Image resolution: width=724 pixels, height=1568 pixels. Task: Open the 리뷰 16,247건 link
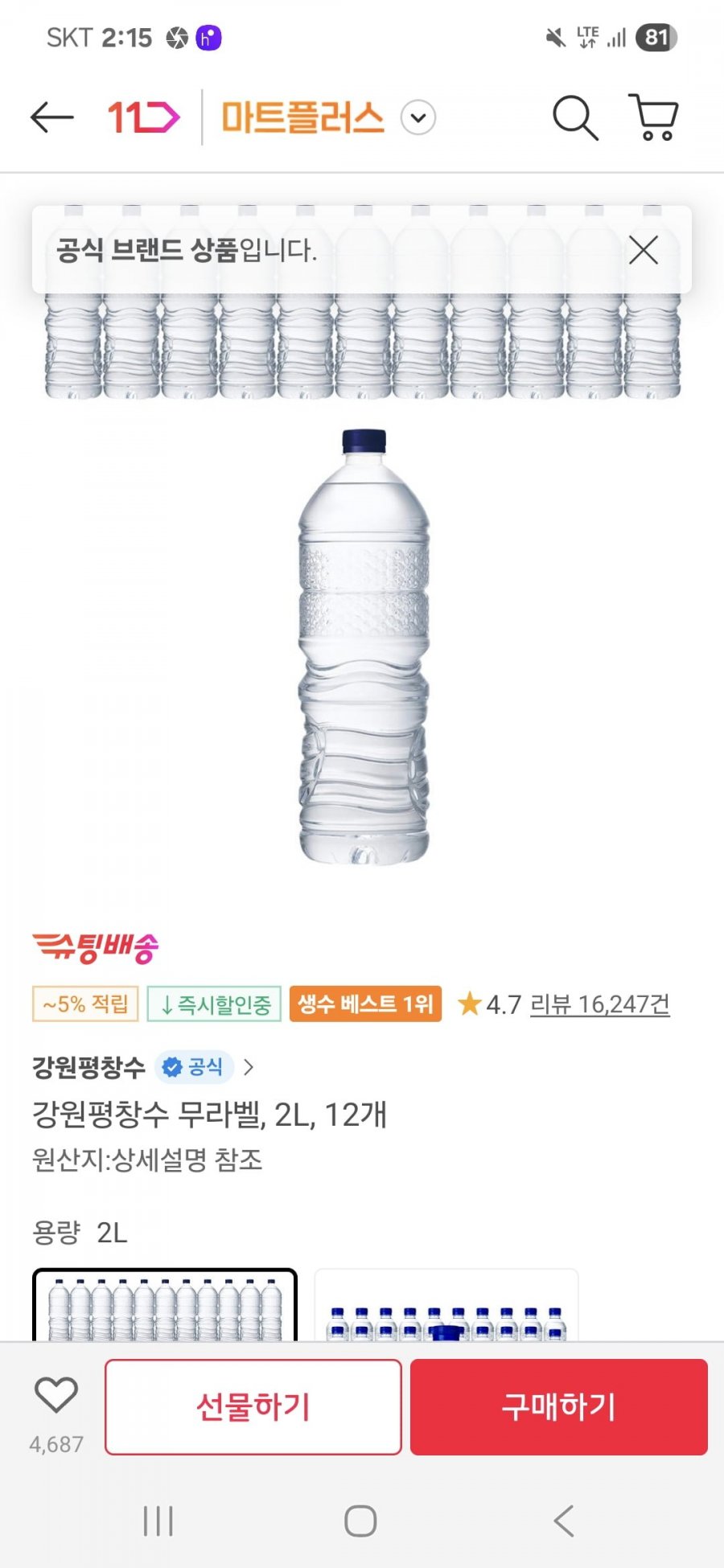point(599,1004)
